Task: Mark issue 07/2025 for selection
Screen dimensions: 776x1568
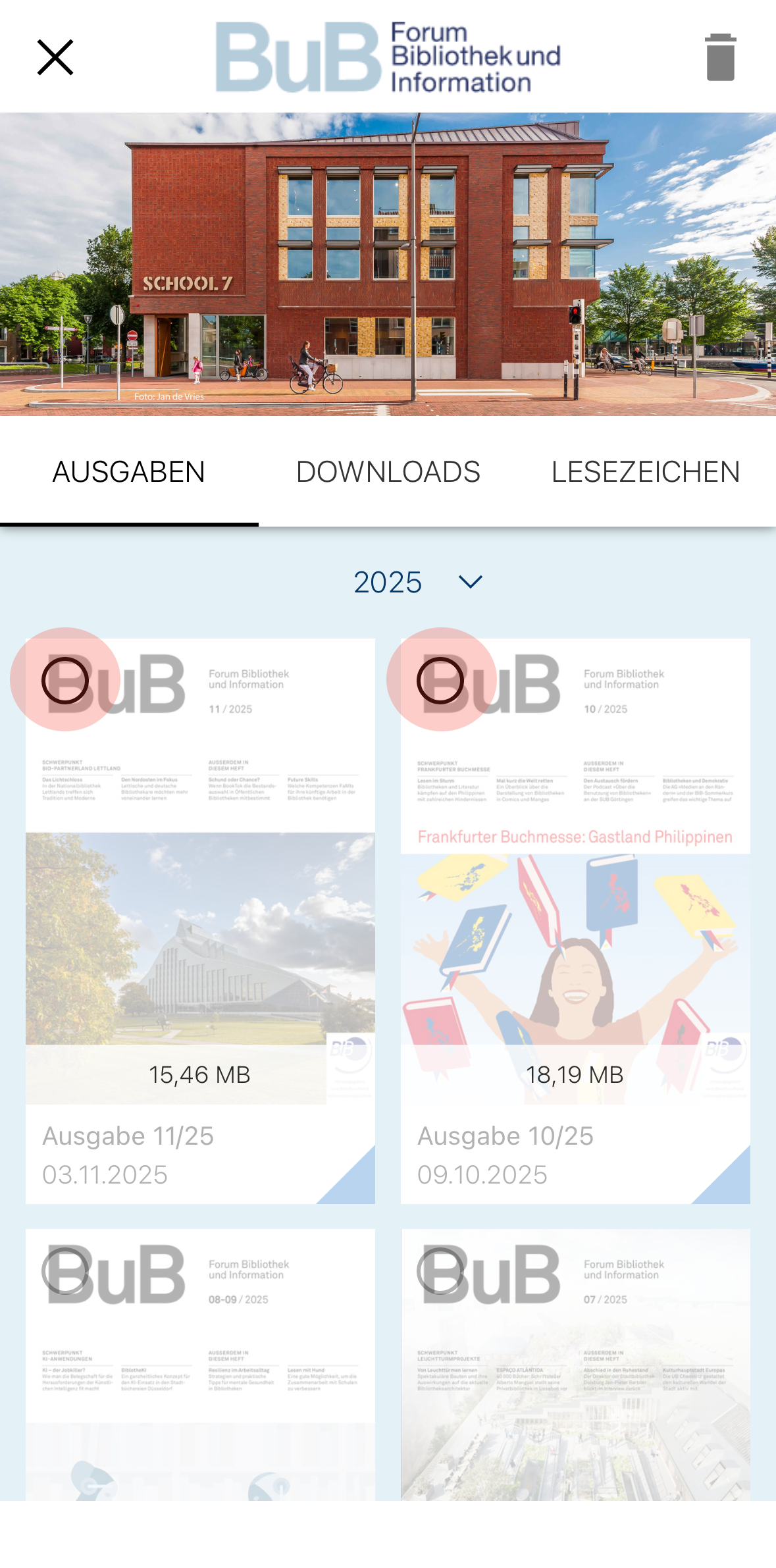Action: click(x=440, y=1270)
